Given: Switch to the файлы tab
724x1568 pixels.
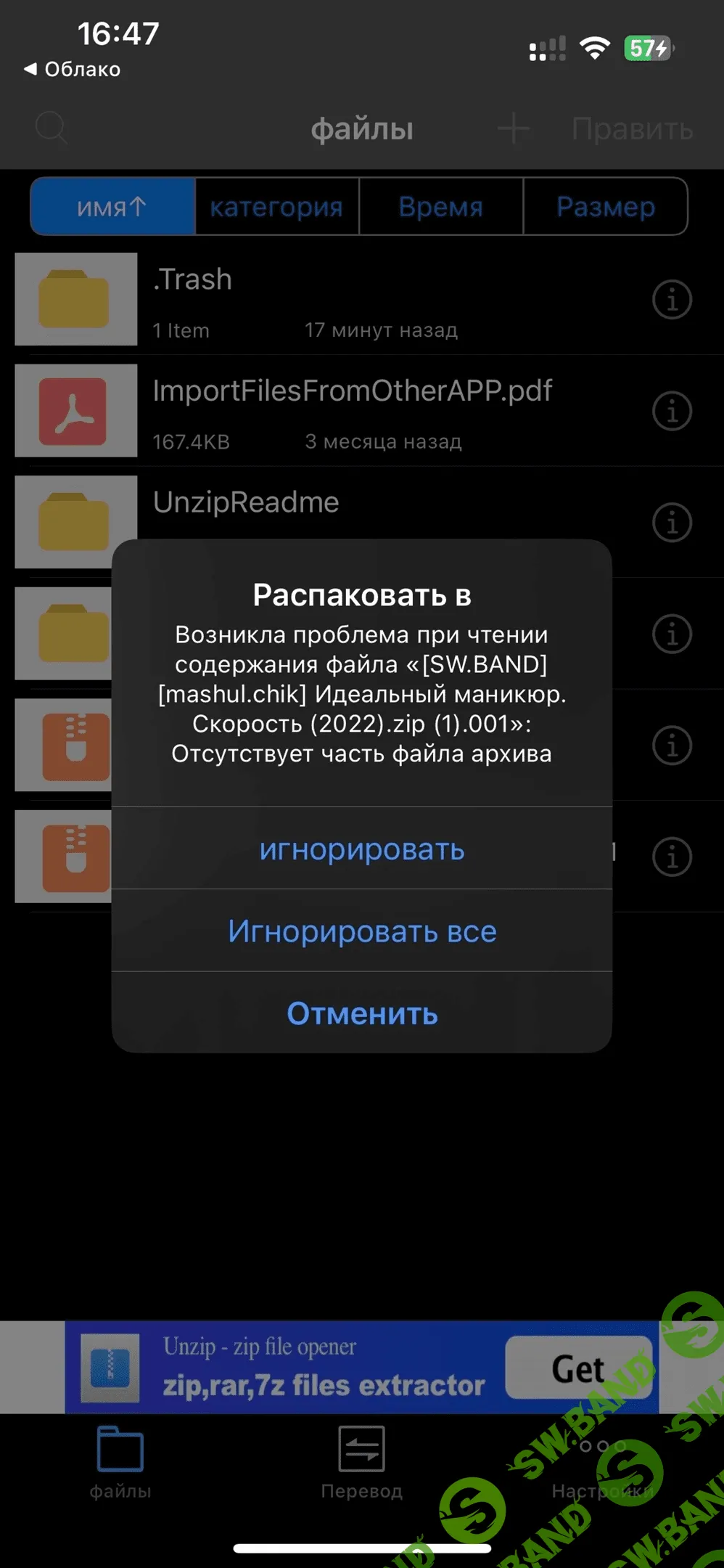Looking at the screenshot, I should [120, 1463].
